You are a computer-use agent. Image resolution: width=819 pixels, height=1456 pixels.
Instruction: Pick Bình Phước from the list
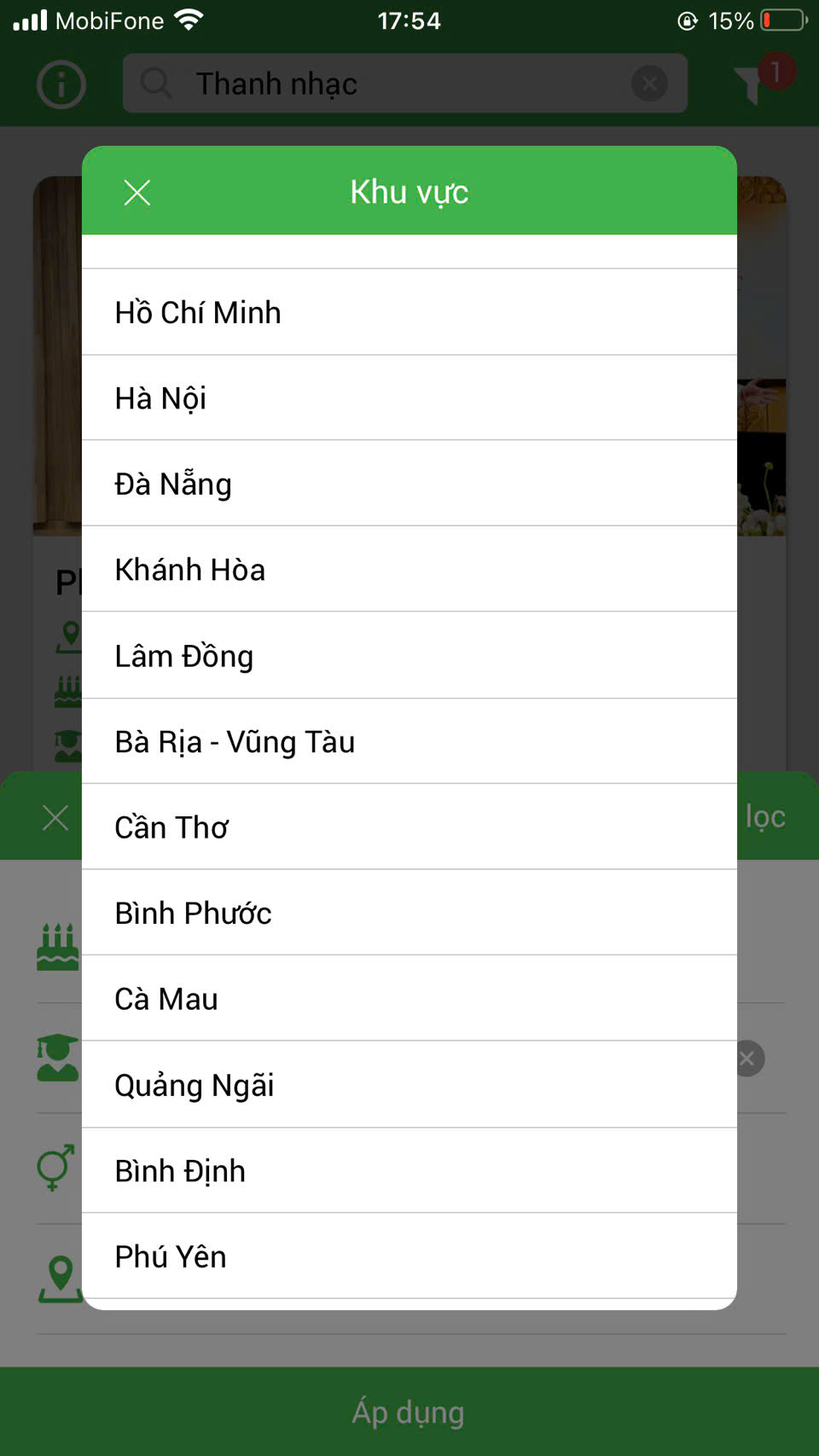(409, 914)
